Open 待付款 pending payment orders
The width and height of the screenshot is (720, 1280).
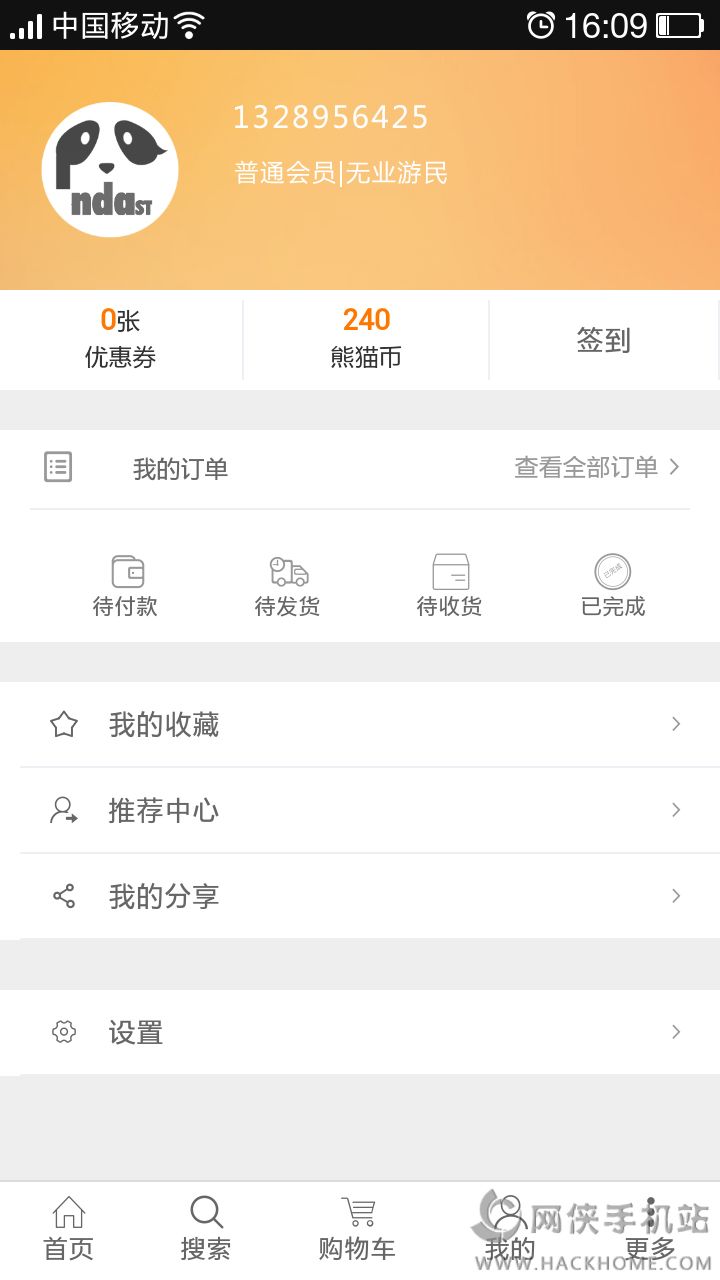point(126,586)
